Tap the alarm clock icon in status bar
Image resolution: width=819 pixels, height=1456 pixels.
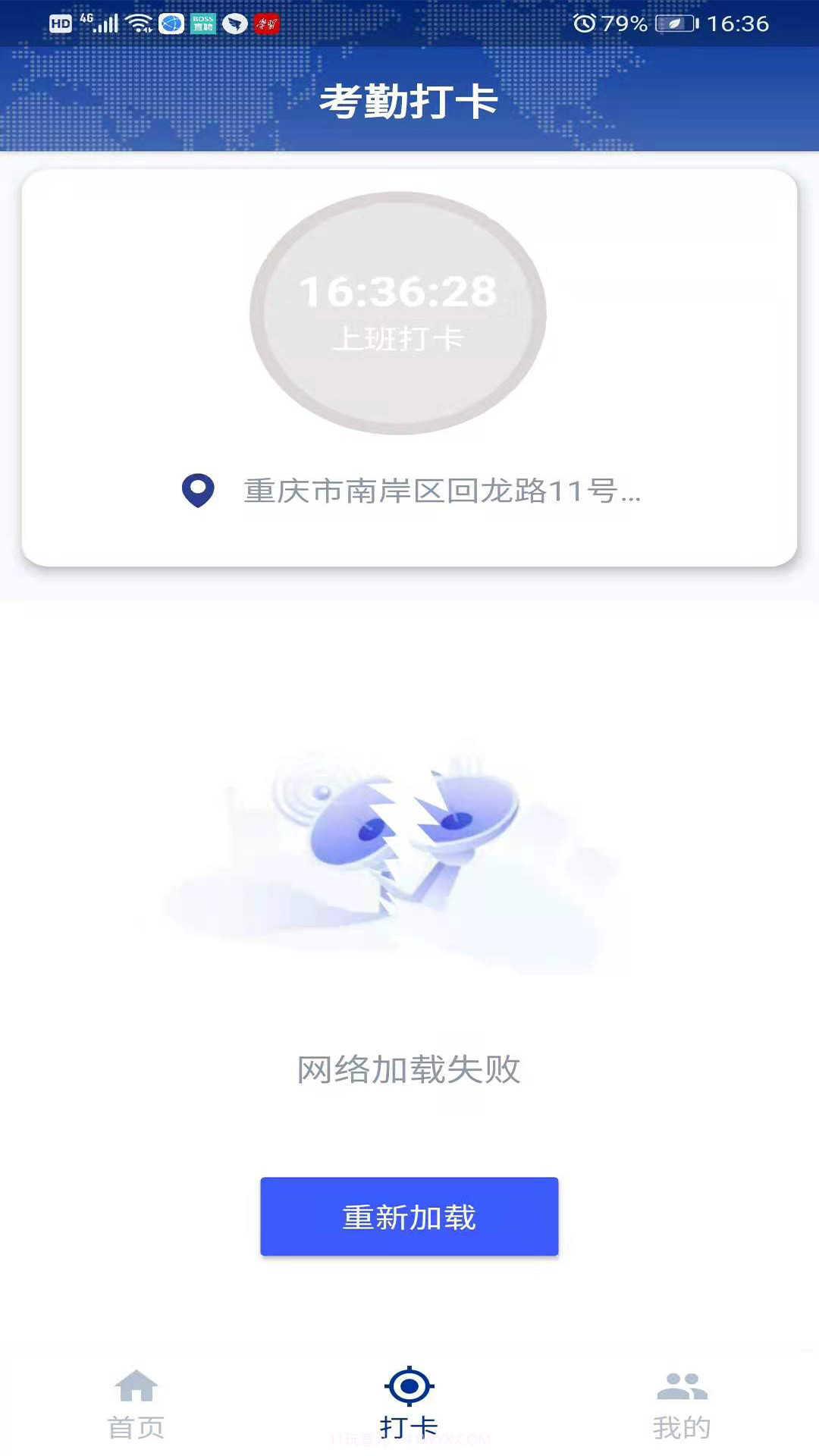[x=584, y=23]
